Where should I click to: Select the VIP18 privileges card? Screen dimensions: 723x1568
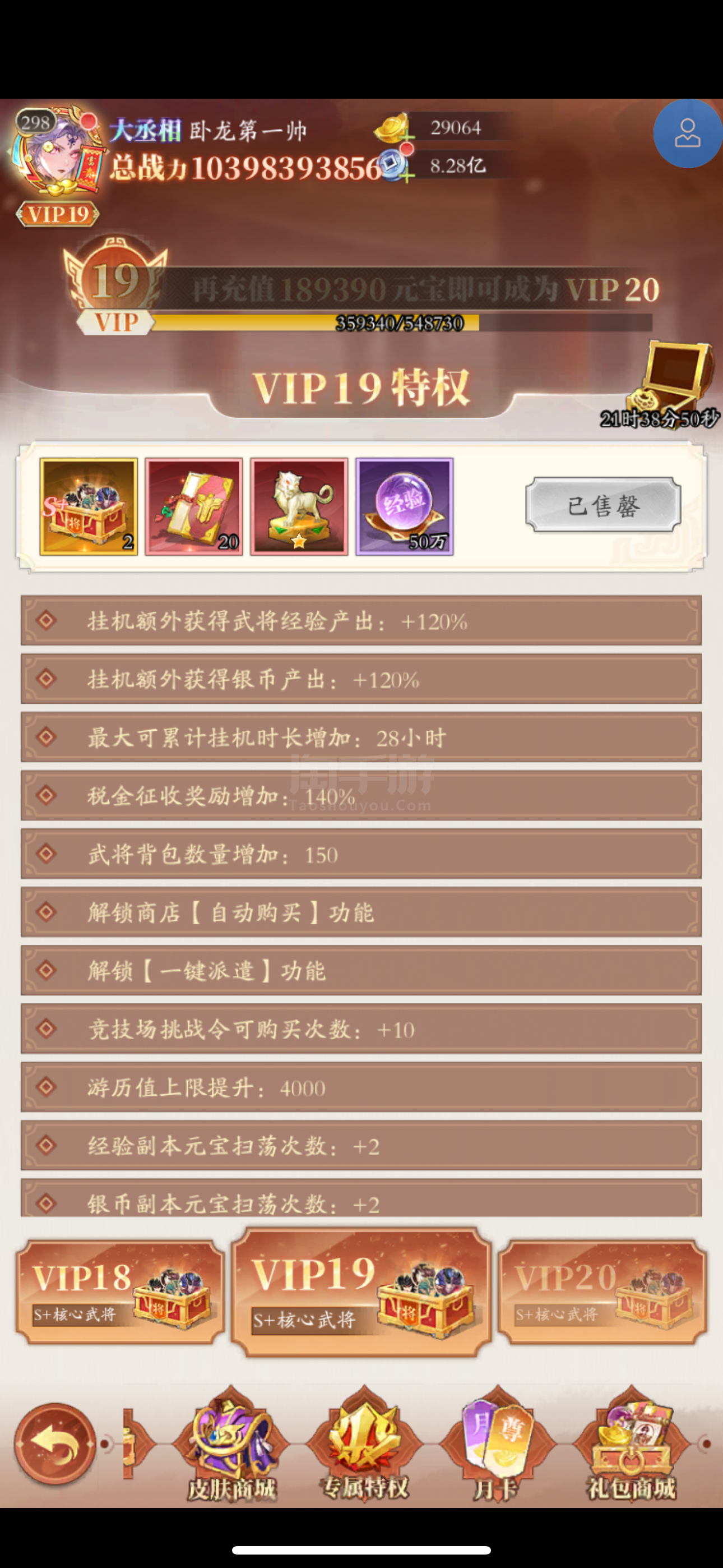tap(120, 1292)
